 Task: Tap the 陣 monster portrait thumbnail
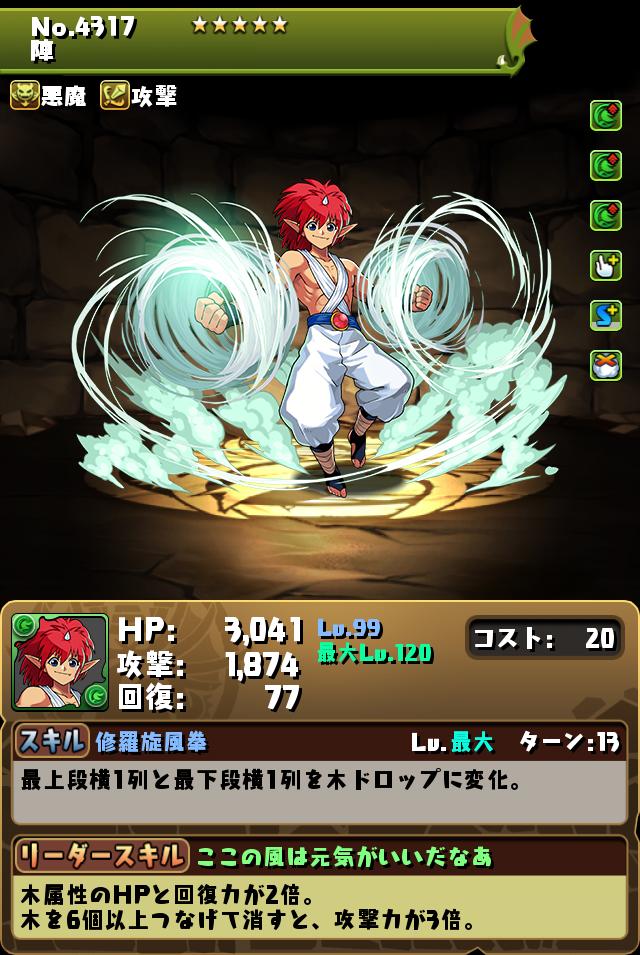click(60, 662)
